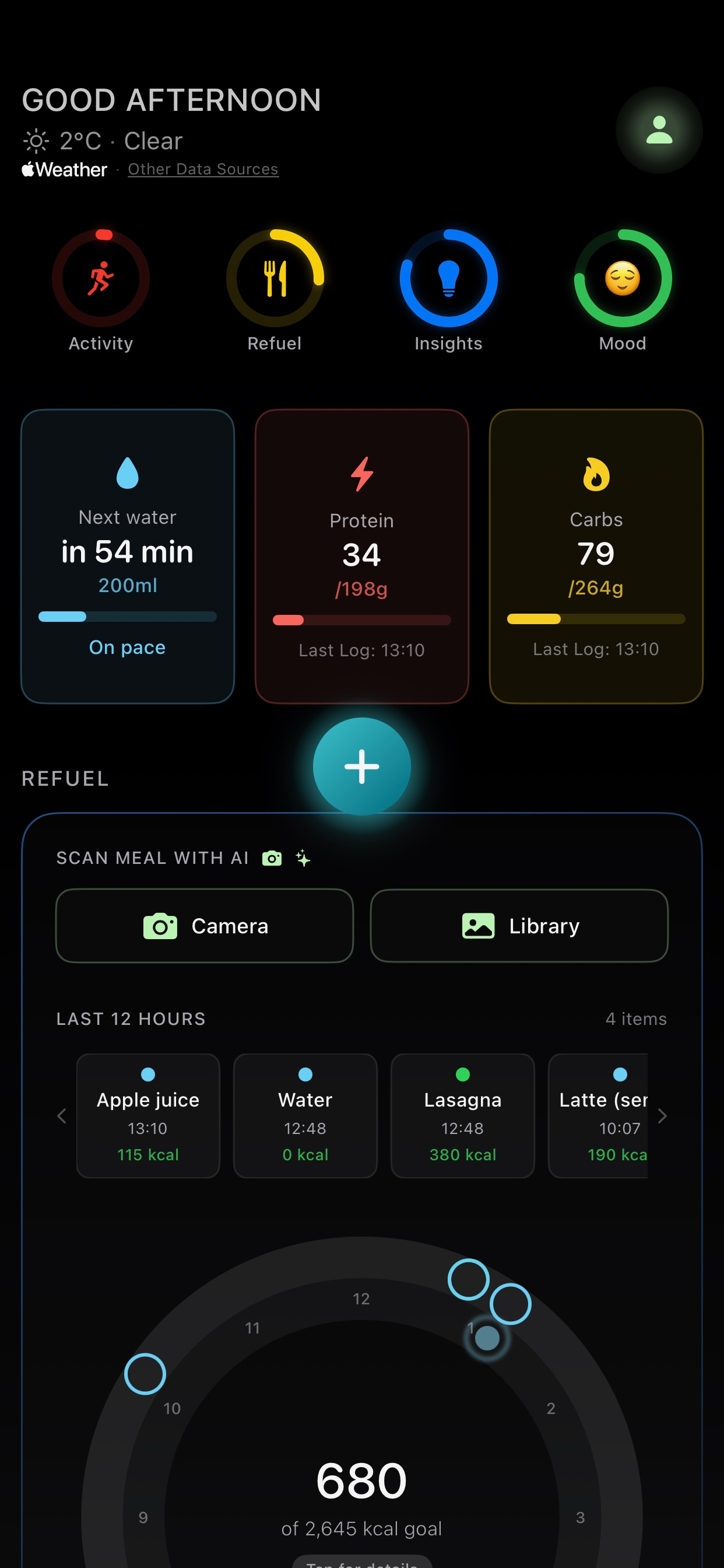Viewport: 724px width, 1568px height.
Task: Switch to the Library meal scan option
Action: [519, 926]
